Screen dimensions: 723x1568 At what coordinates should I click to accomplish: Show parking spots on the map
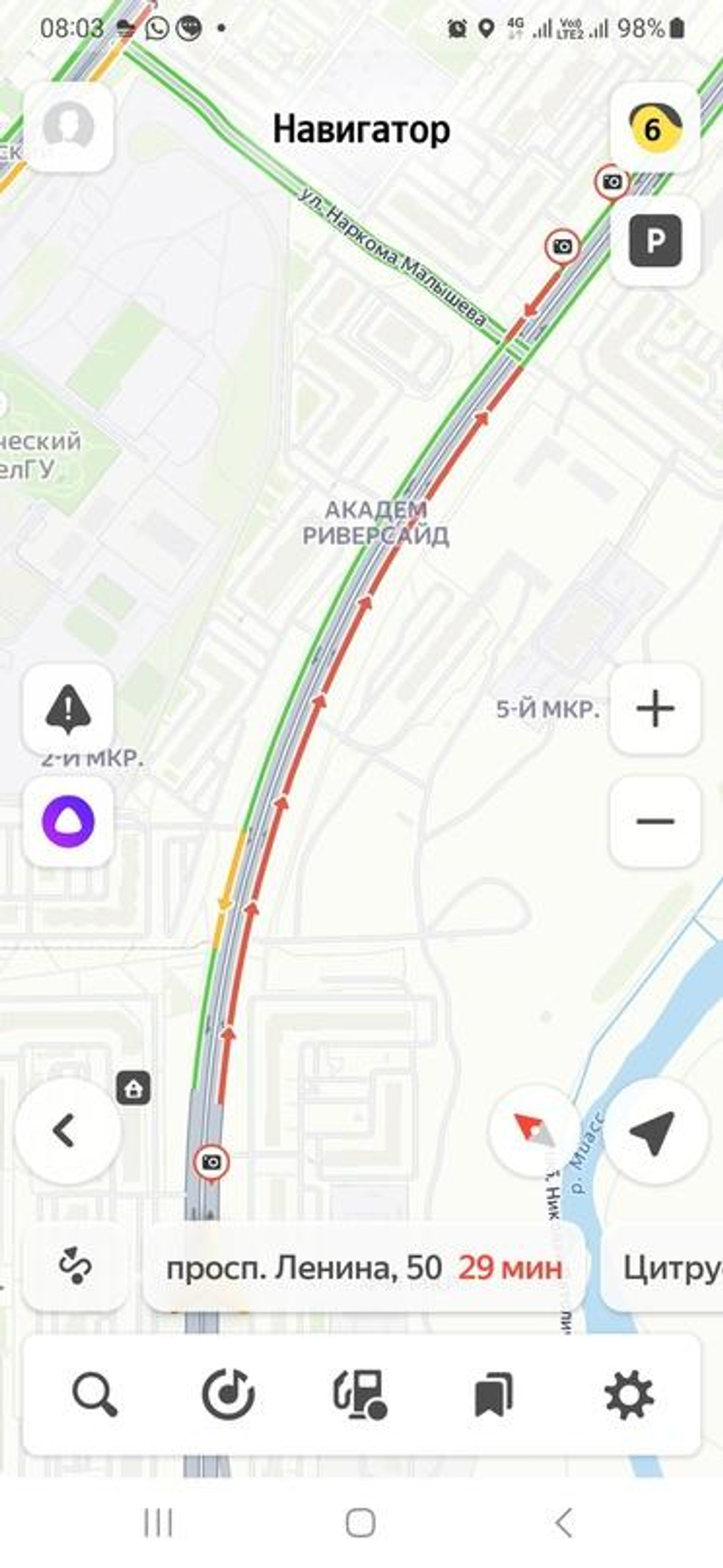pos(655,240)
